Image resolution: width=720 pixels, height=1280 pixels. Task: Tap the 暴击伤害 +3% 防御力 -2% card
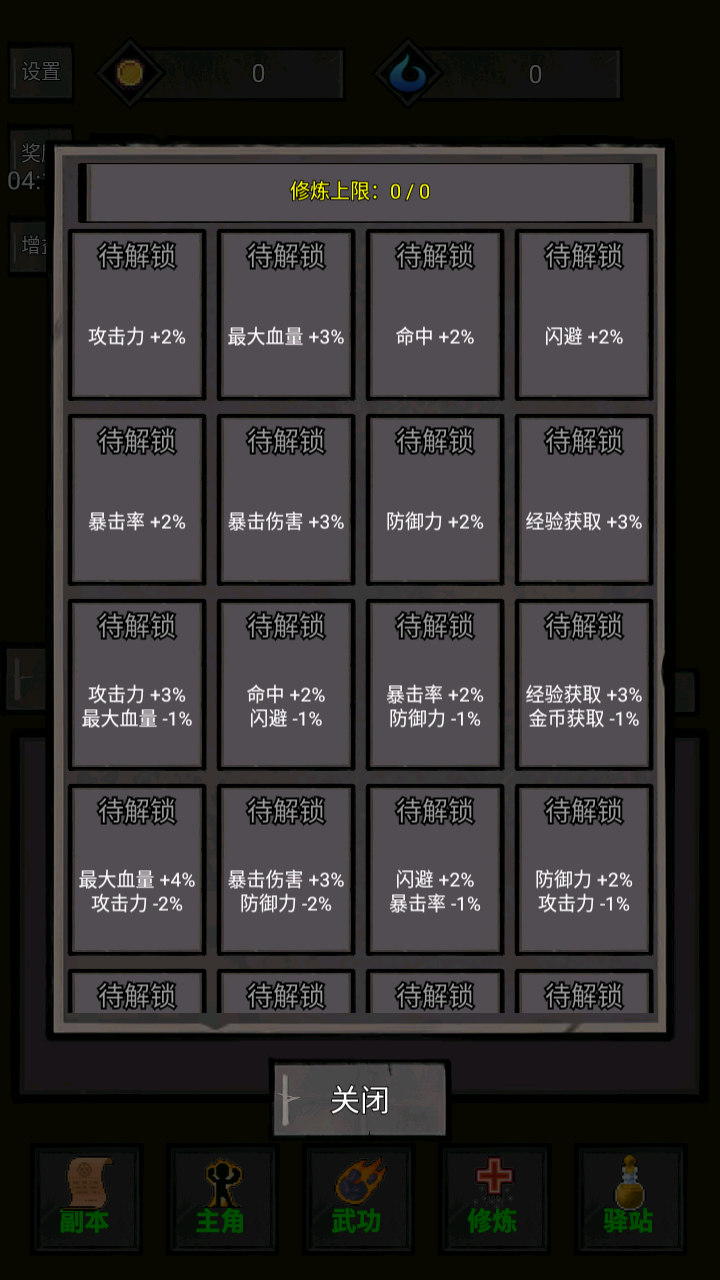tap(286, 870)
